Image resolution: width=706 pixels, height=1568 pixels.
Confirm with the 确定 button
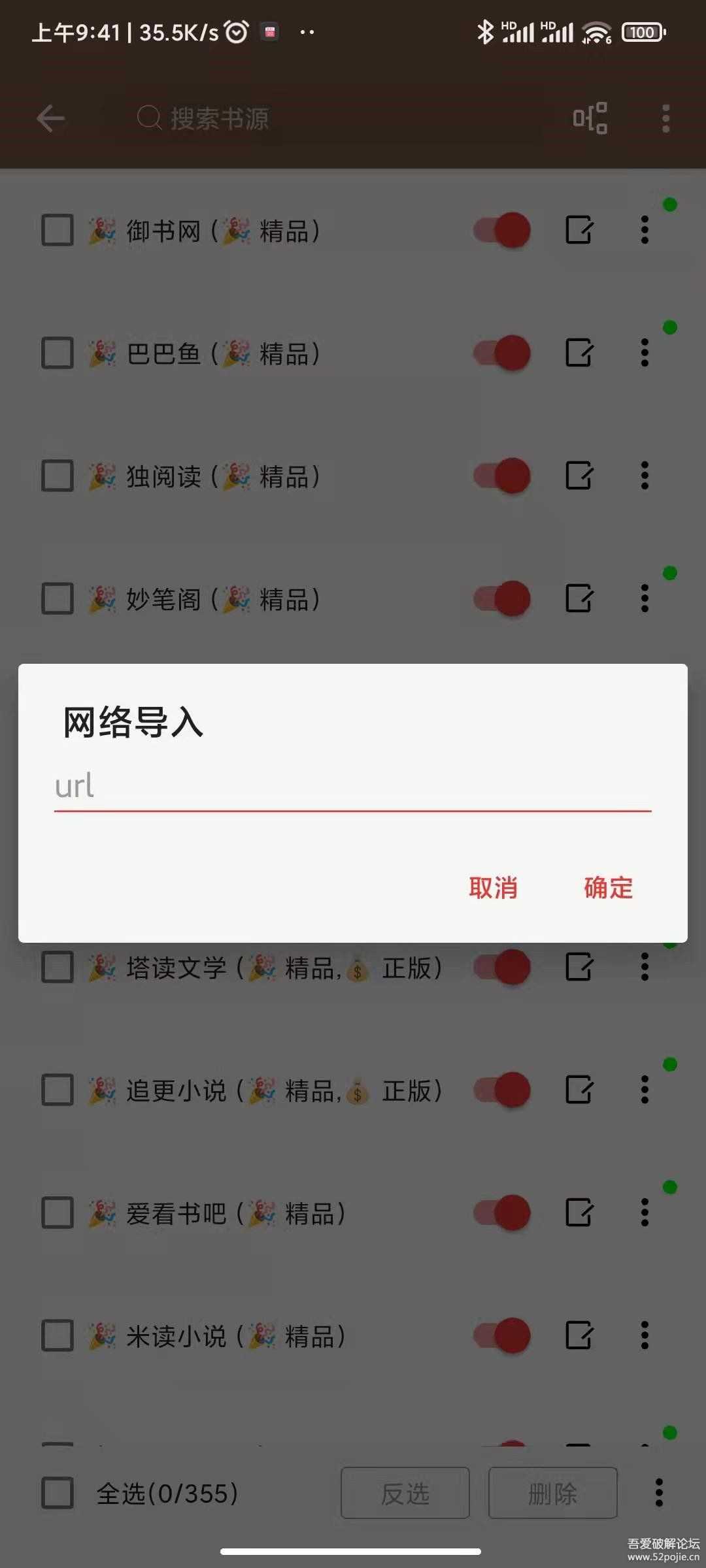click(x=608, y=888)
